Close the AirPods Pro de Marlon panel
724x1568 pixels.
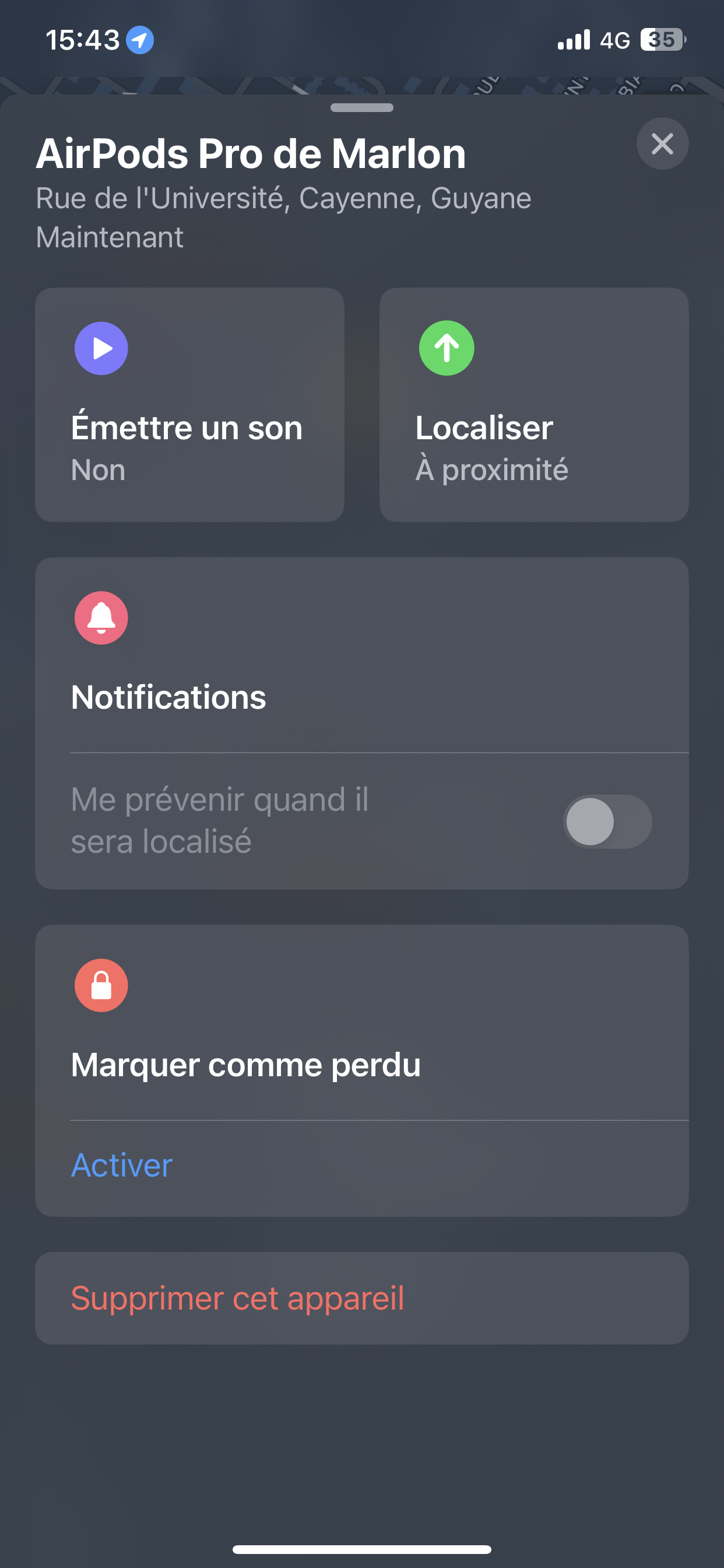(x=662, y=143)
